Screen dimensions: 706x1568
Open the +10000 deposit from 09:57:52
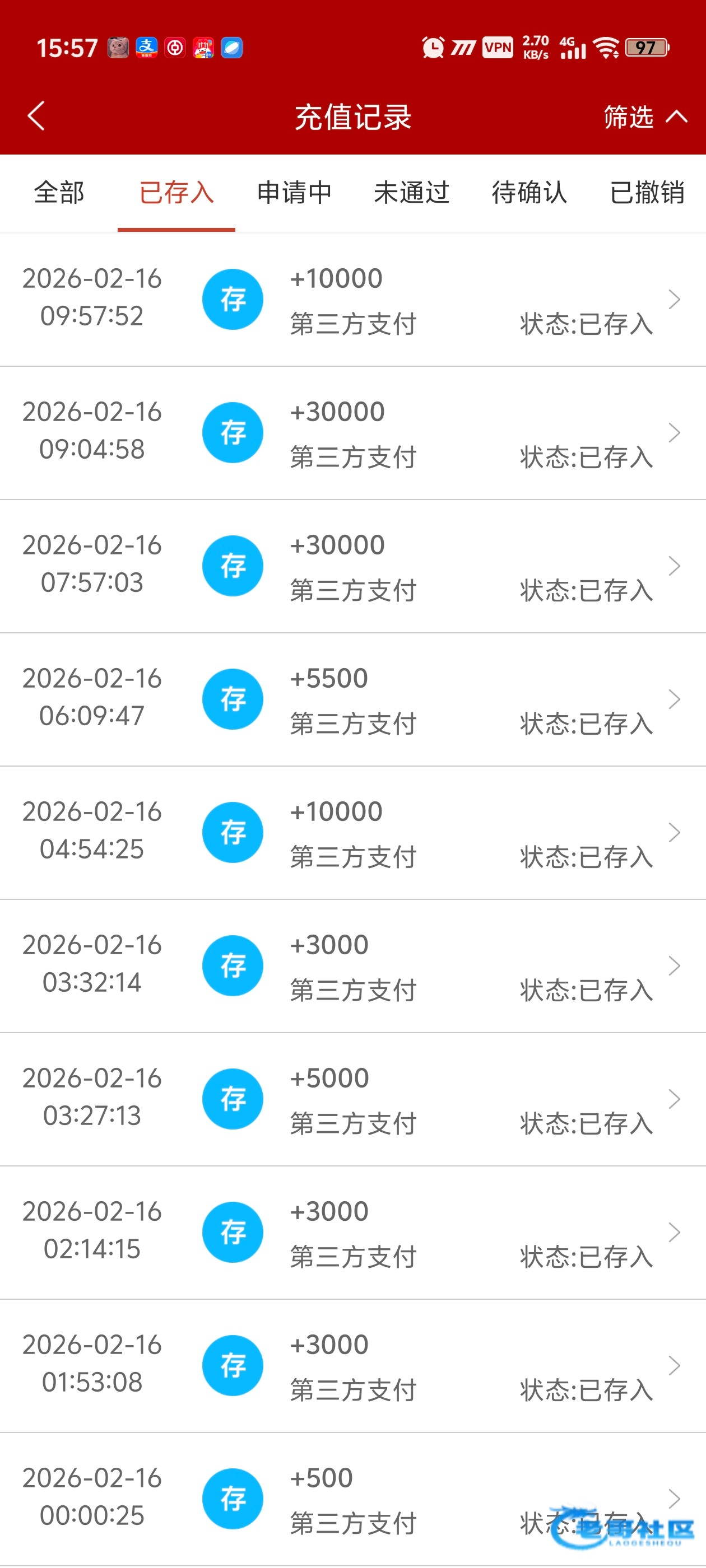pos(352,300)
